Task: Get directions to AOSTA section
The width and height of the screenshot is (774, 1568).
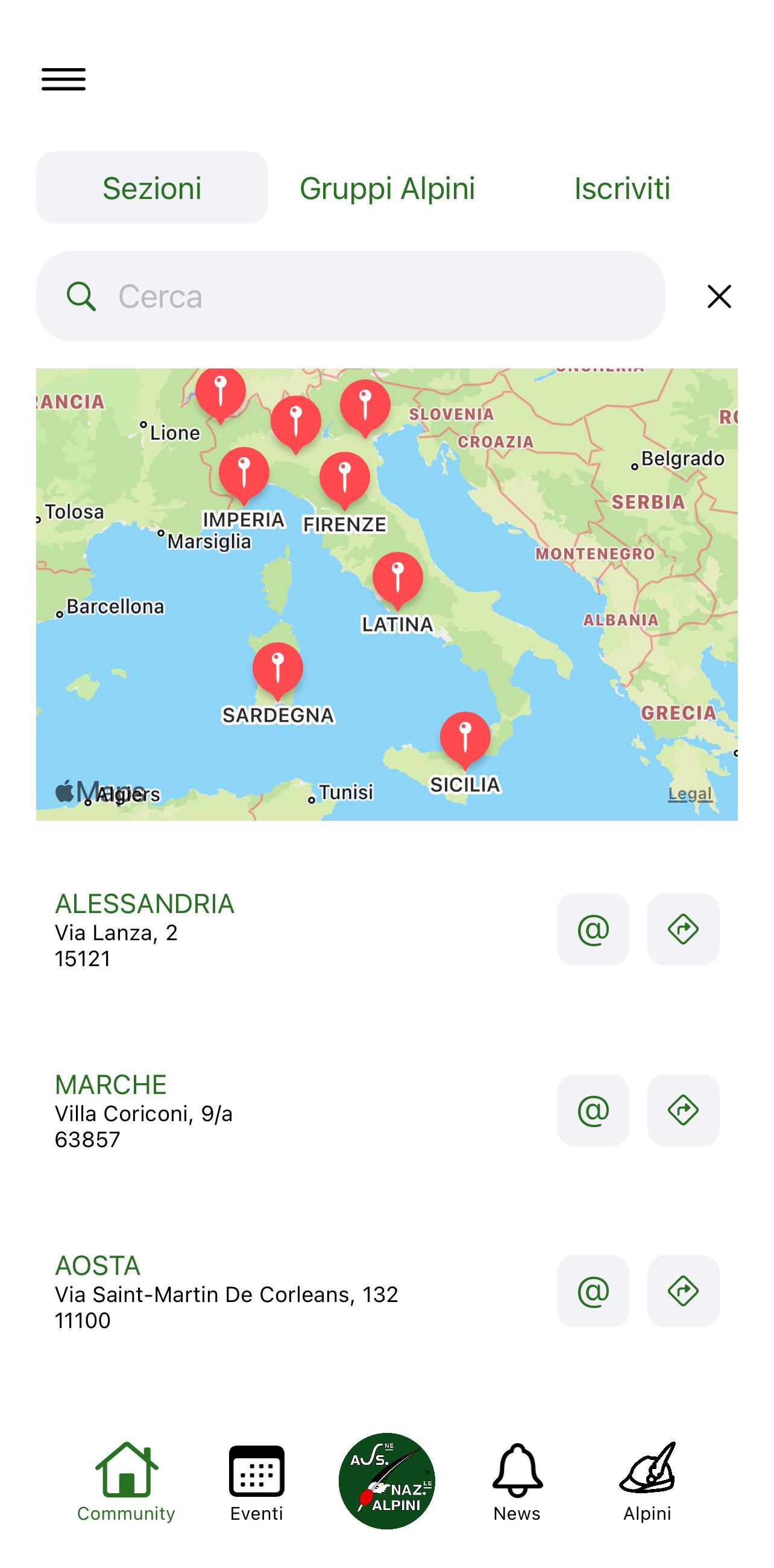Action: coord(684,1291)
